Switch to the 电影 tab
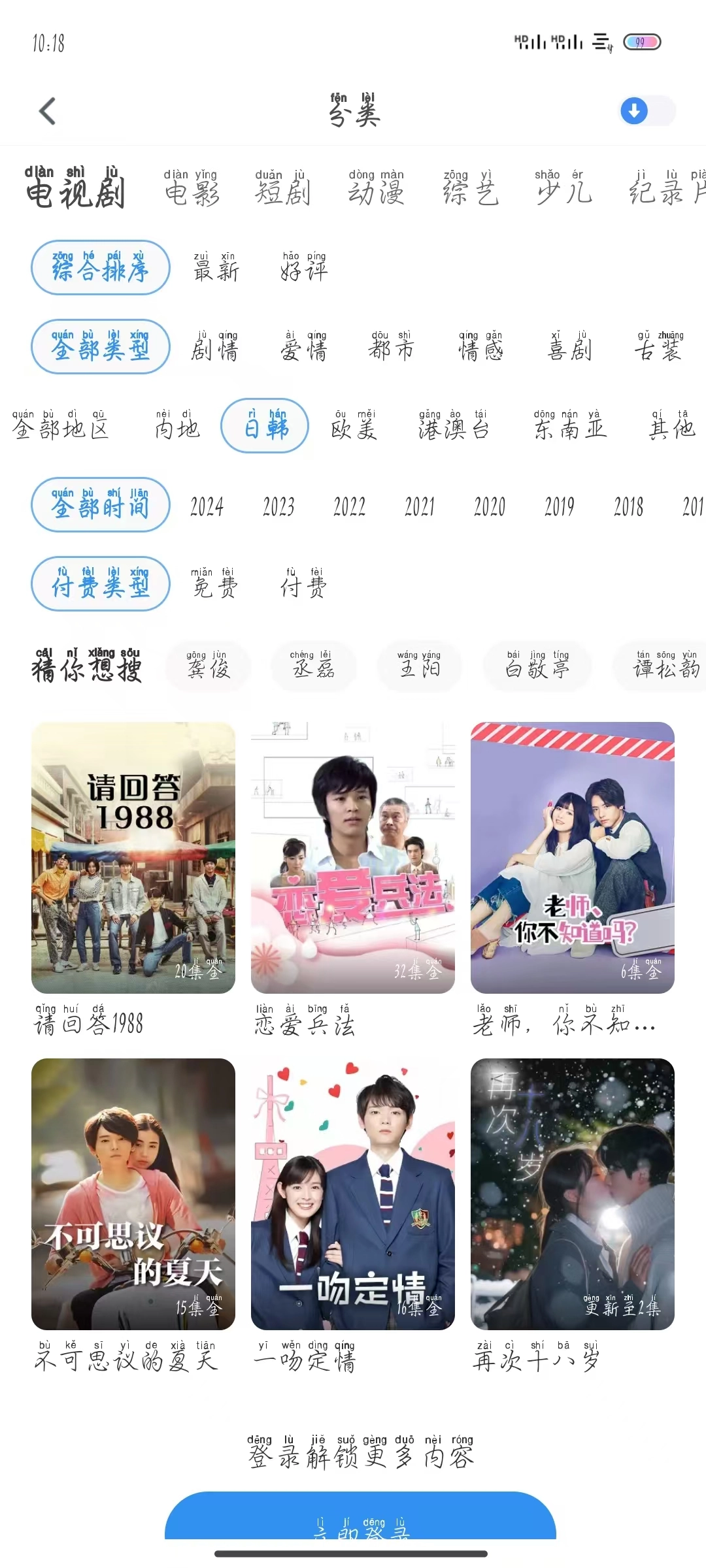The height and width of the screenshot is (1568, 706). coord(192,189)
